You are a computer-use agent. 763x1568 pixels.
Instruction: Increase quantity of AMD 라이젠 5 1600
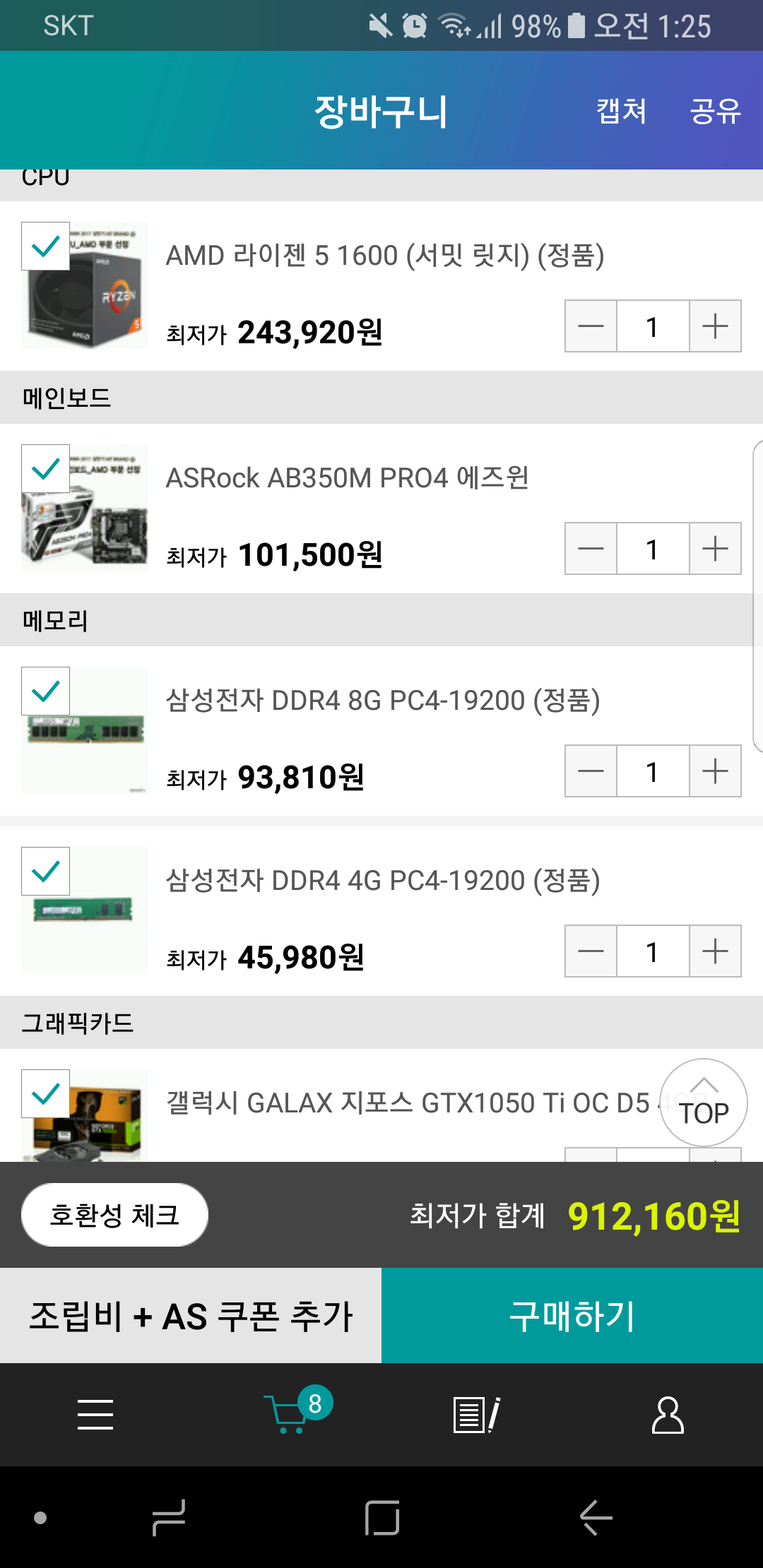point(715,326)
